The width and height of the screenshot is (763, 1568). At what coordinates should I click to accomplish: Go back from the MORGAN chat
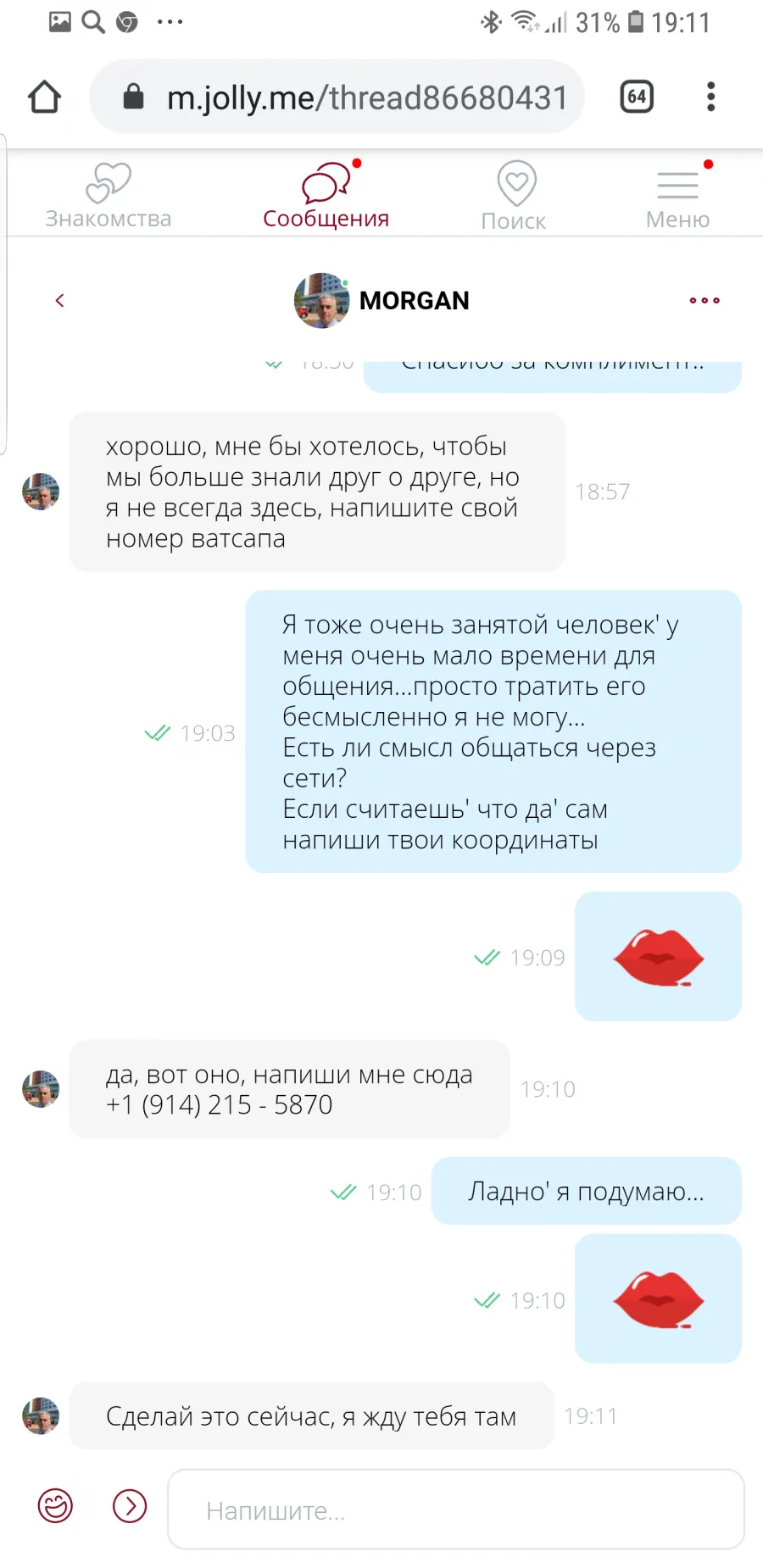pos(59,300)
